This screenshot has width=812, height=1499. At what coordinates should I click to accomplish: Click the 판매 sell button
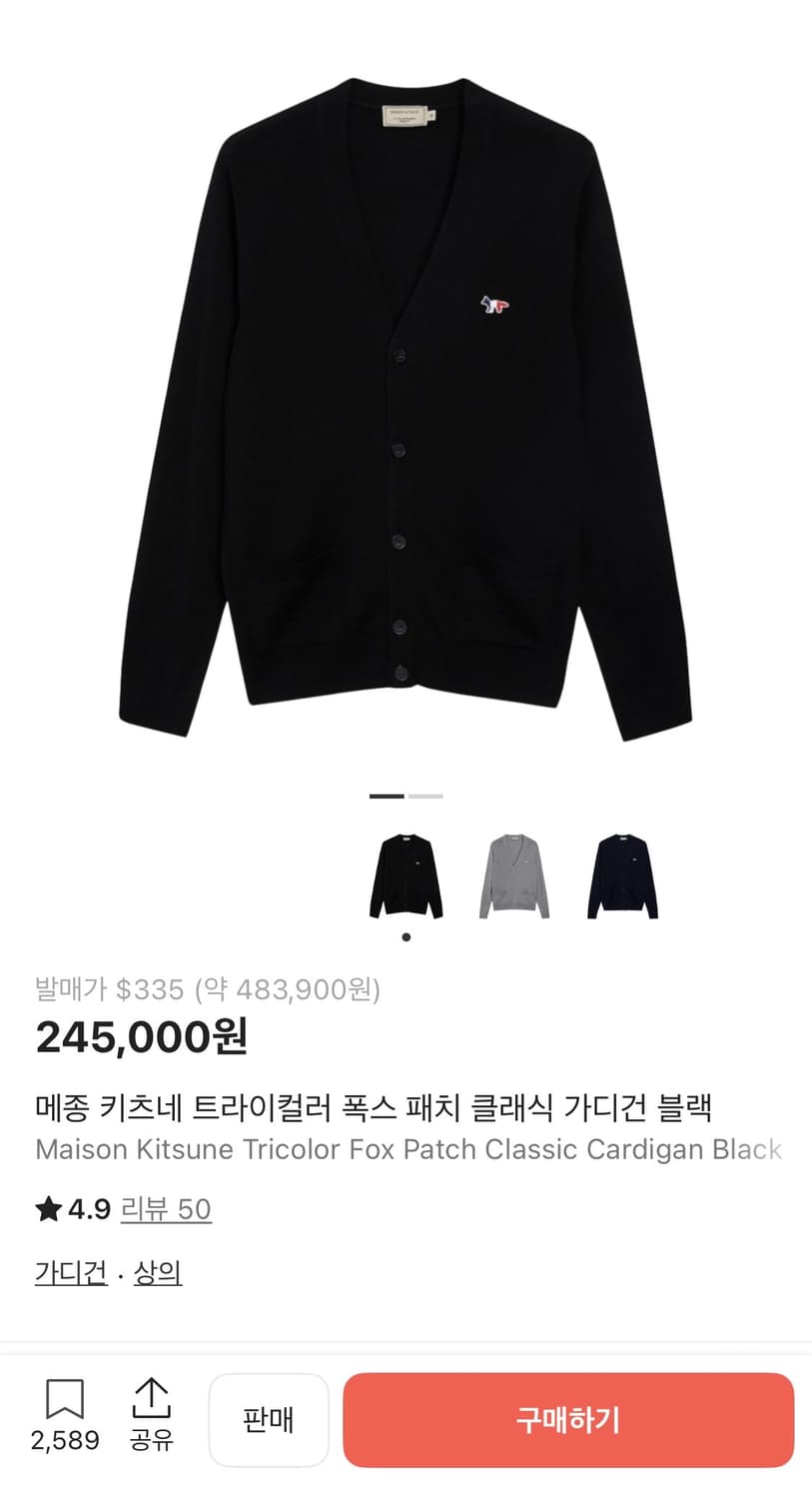269,1419
